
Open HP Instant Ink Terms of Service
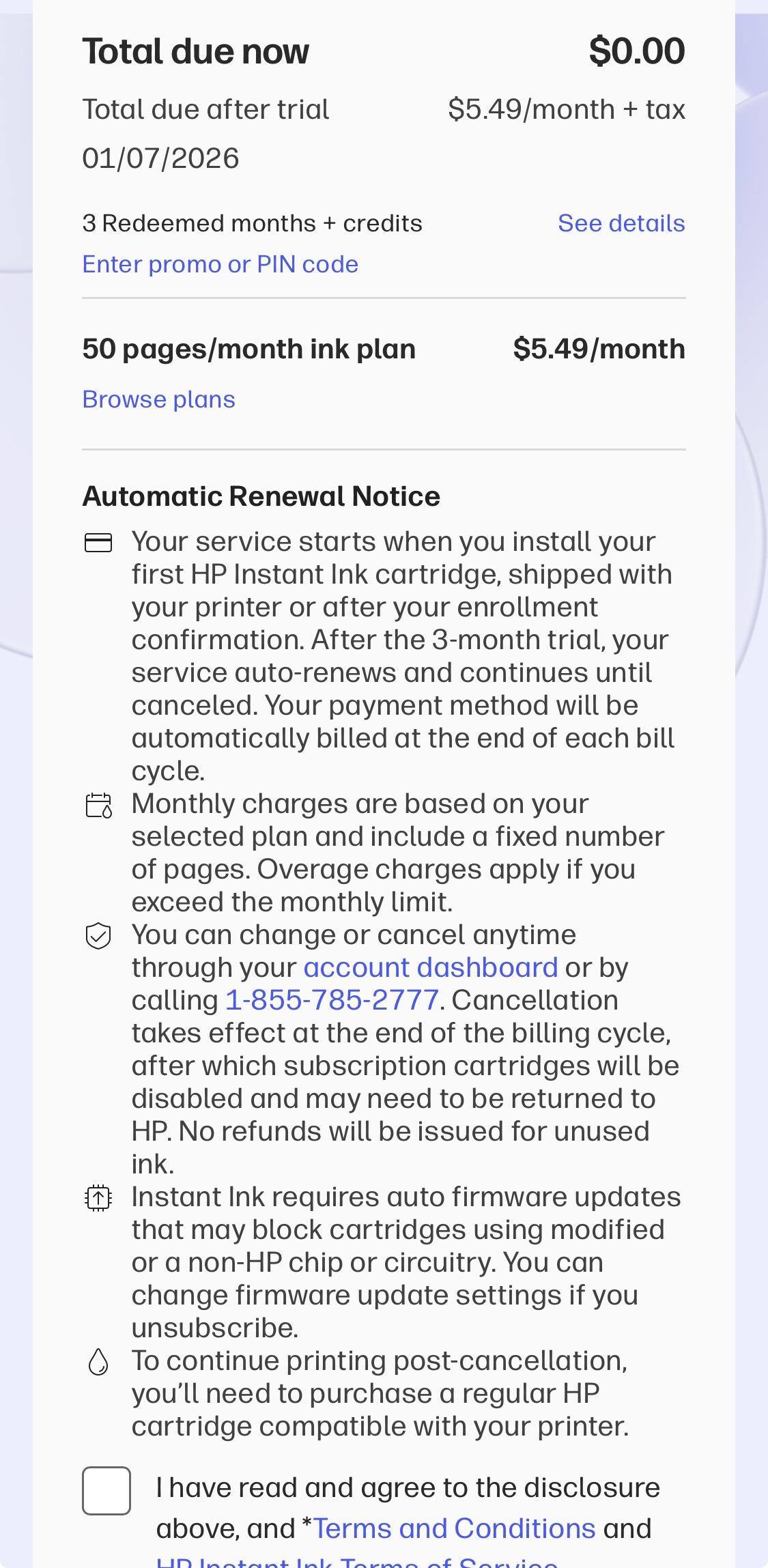(x=355, y=1563)
